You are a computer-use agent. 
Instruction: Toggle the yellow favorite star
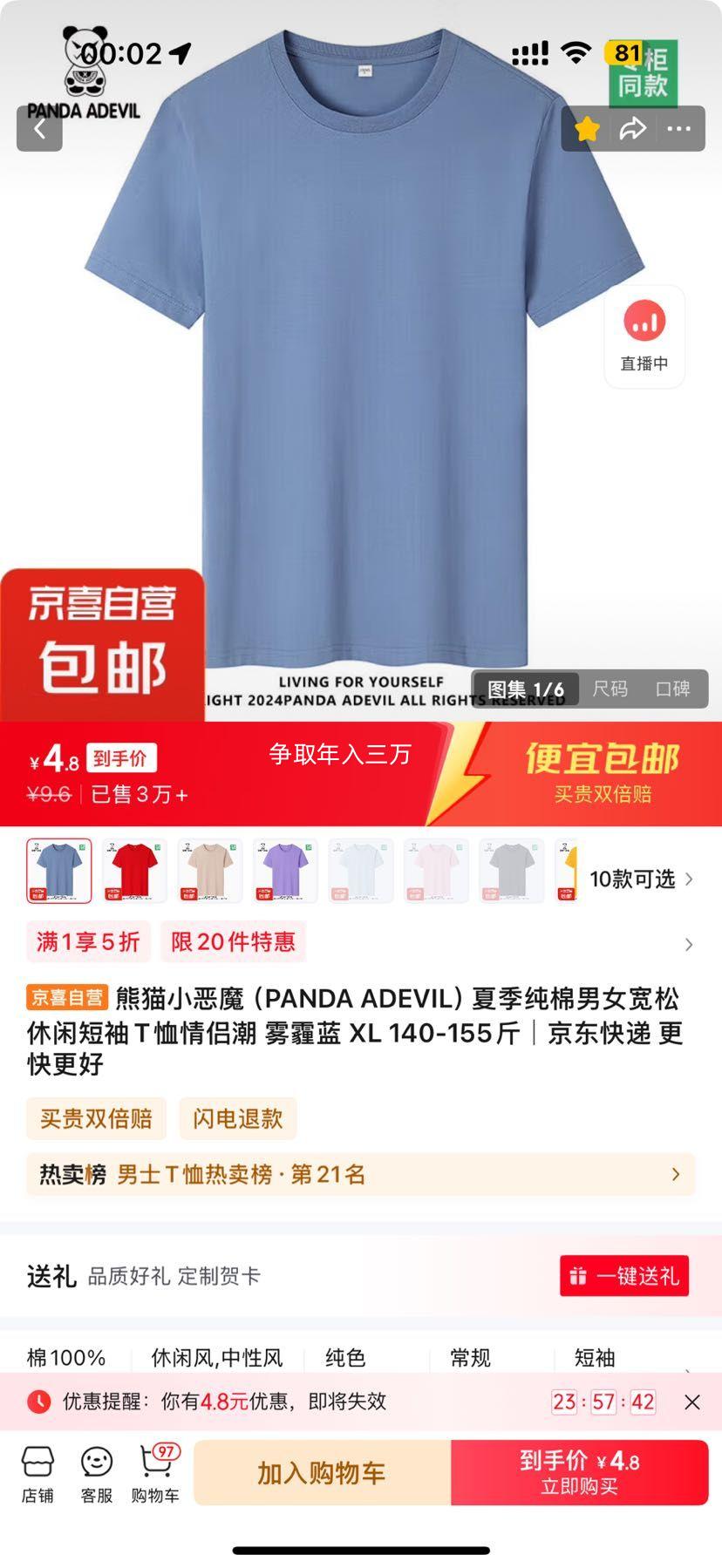tap(587, 127)
